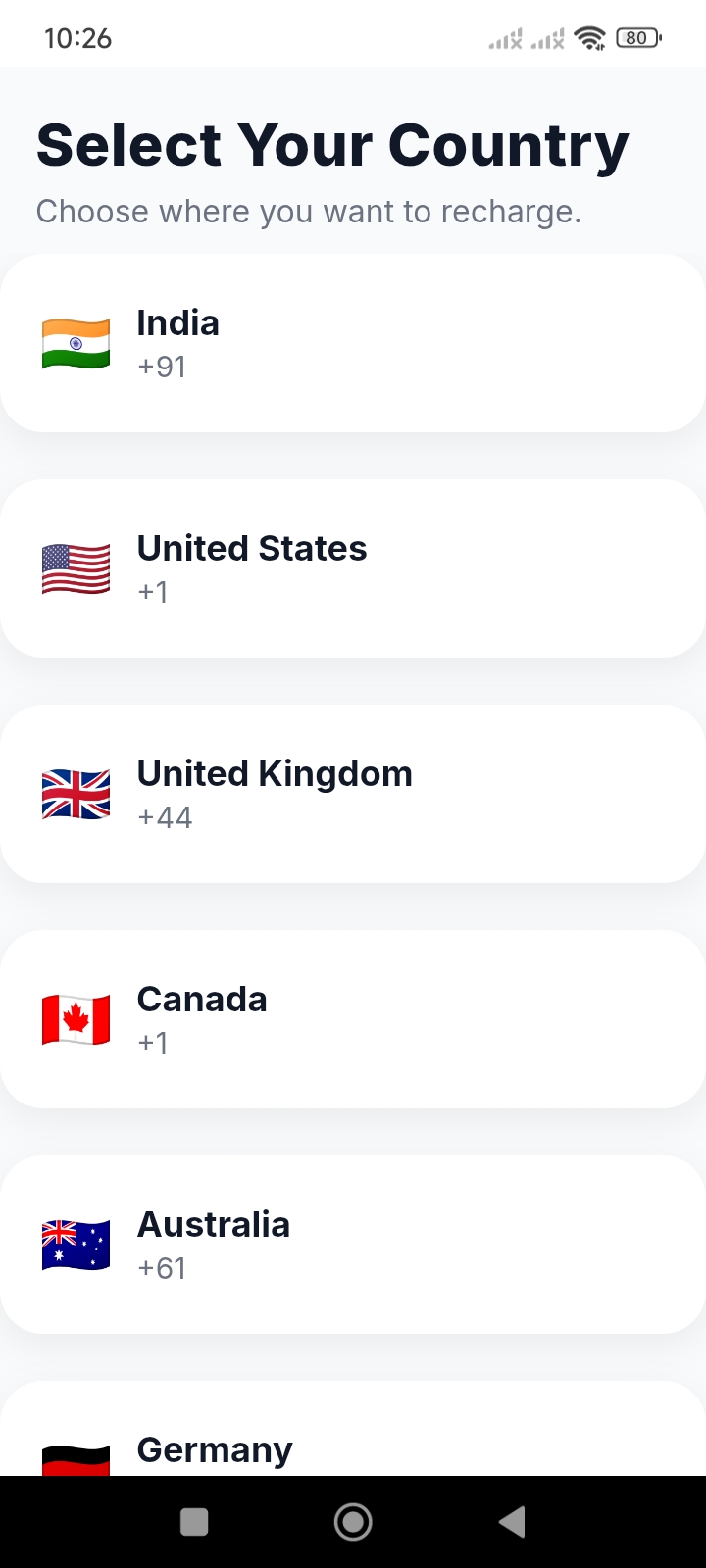
Task: Select India with code +91
Action: pyautogui.click(x=353, y=342)
